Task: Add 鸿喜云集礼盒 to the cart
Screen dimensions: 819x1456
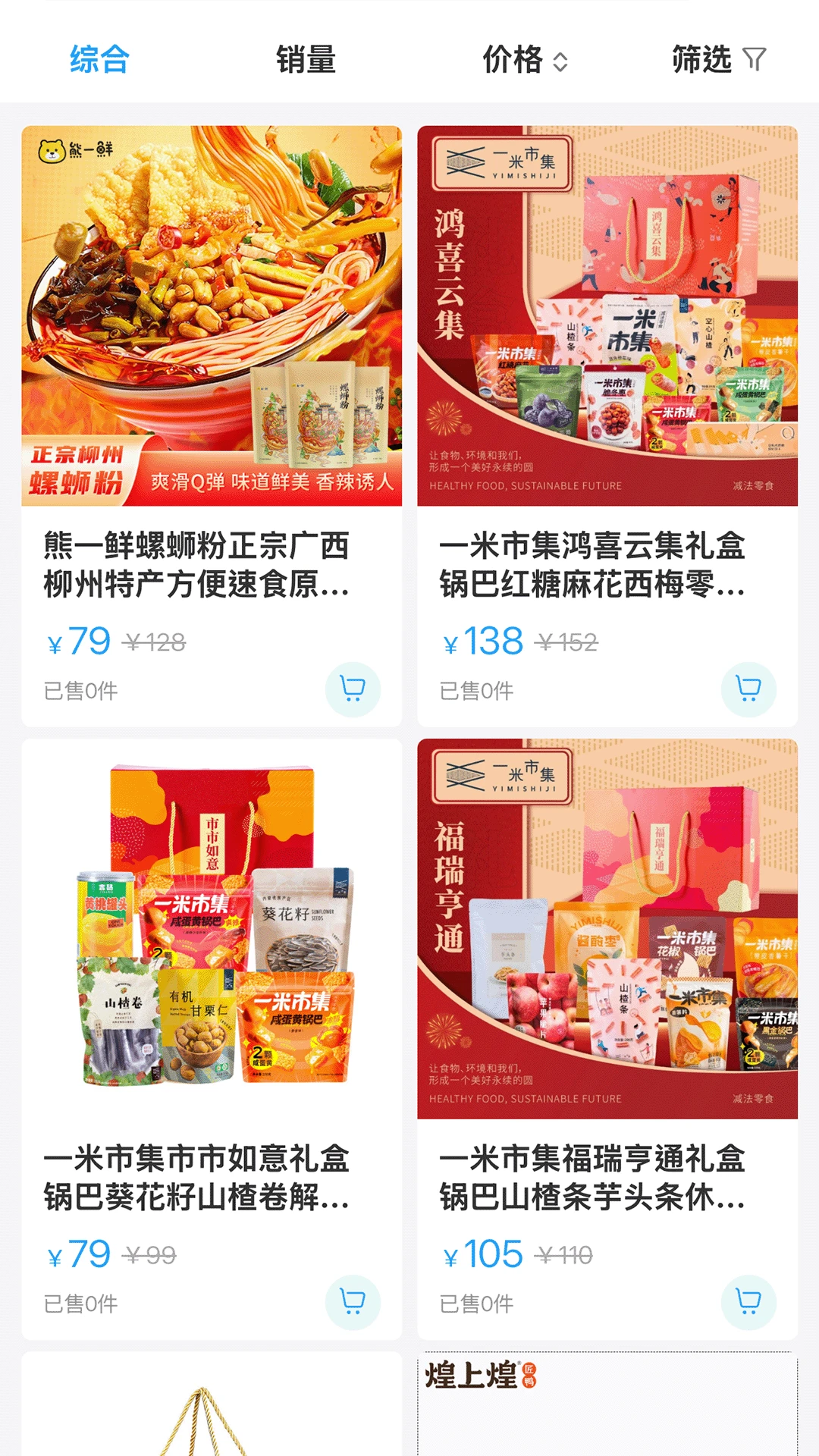Action: pos(748,689)
